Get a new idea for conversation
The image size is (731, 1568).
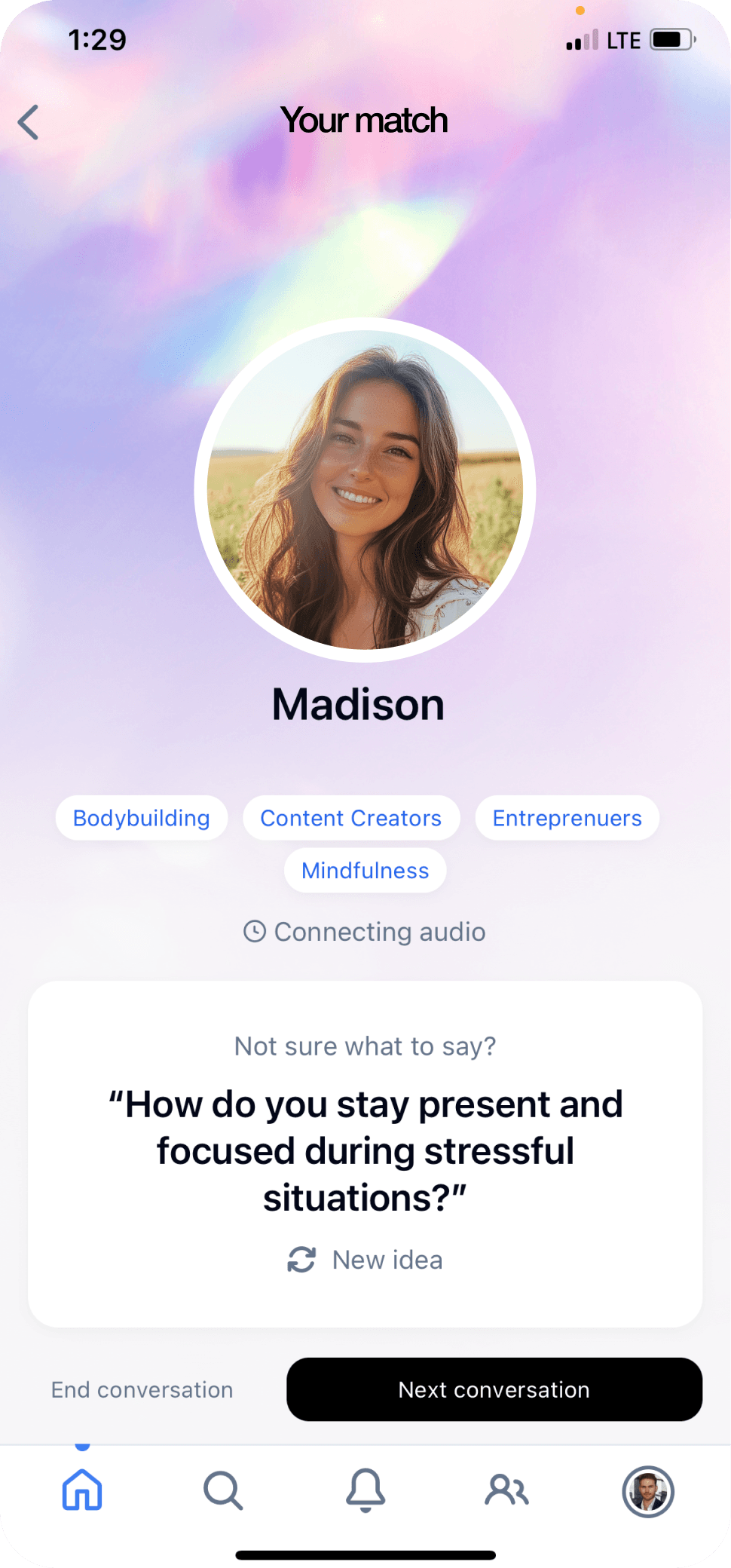pos(365,1260)
